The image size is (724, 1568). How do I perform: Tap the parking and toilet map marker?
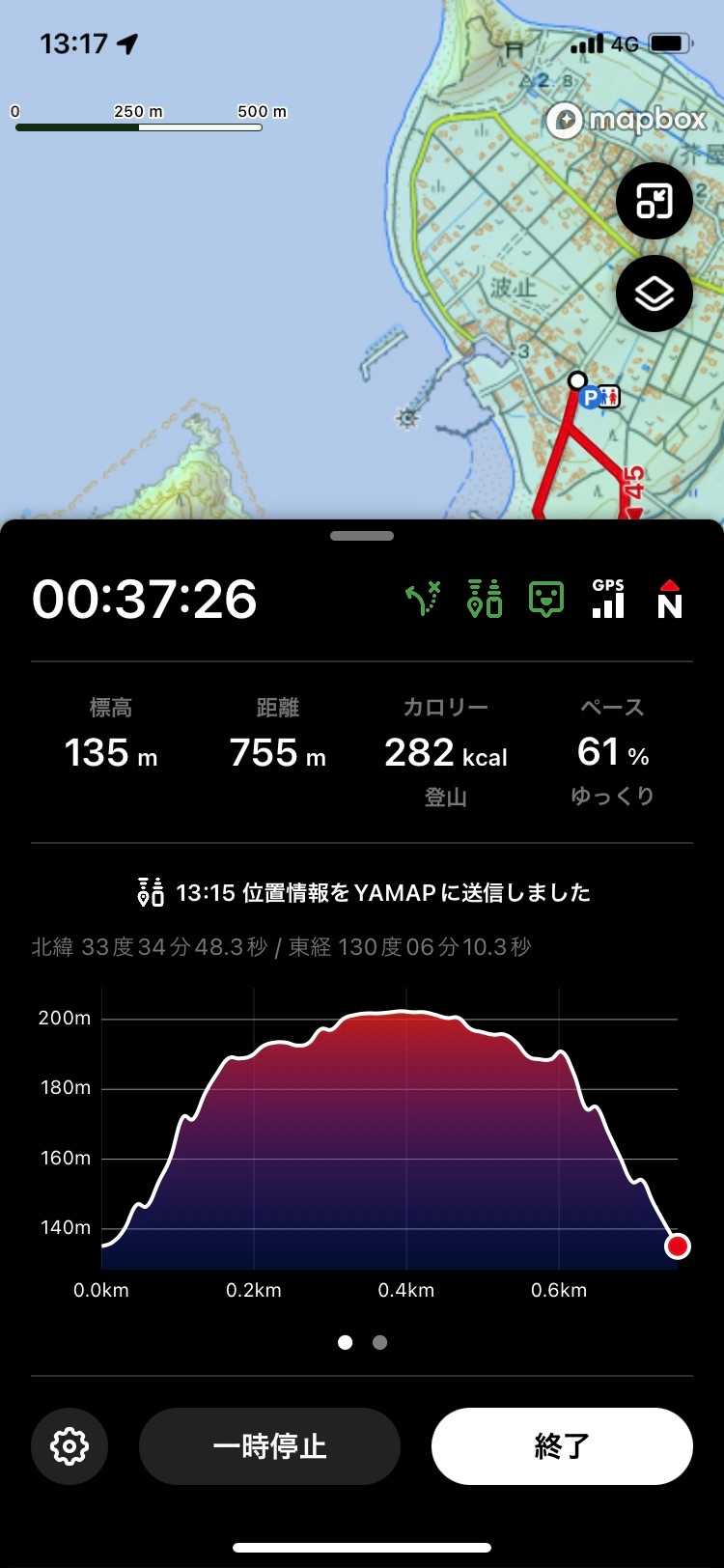(x=599, y=397)
